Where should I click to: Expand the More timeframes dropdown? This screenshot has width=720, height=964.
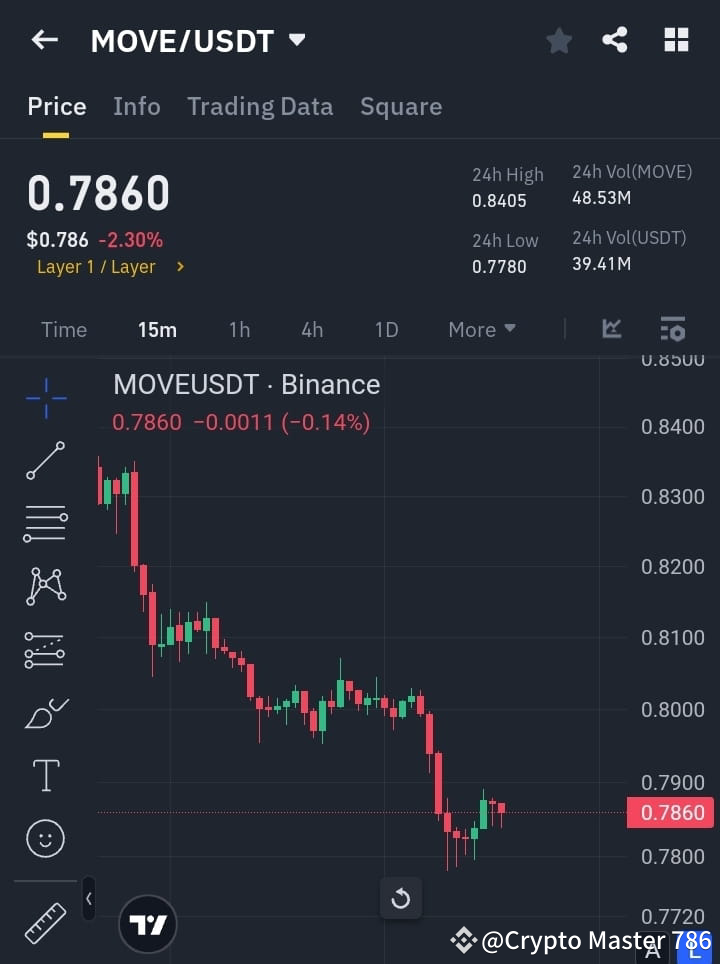(x=481, y=329)
